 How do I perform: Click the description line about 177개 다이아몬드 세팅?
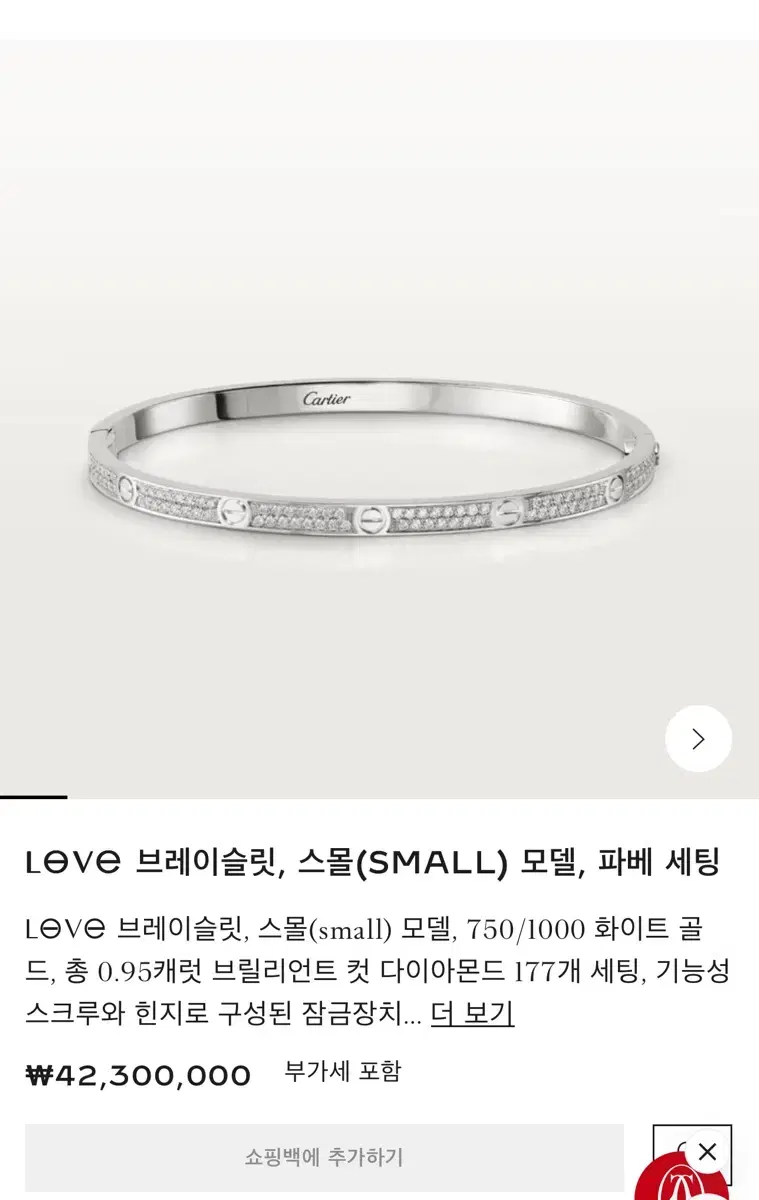480,967
